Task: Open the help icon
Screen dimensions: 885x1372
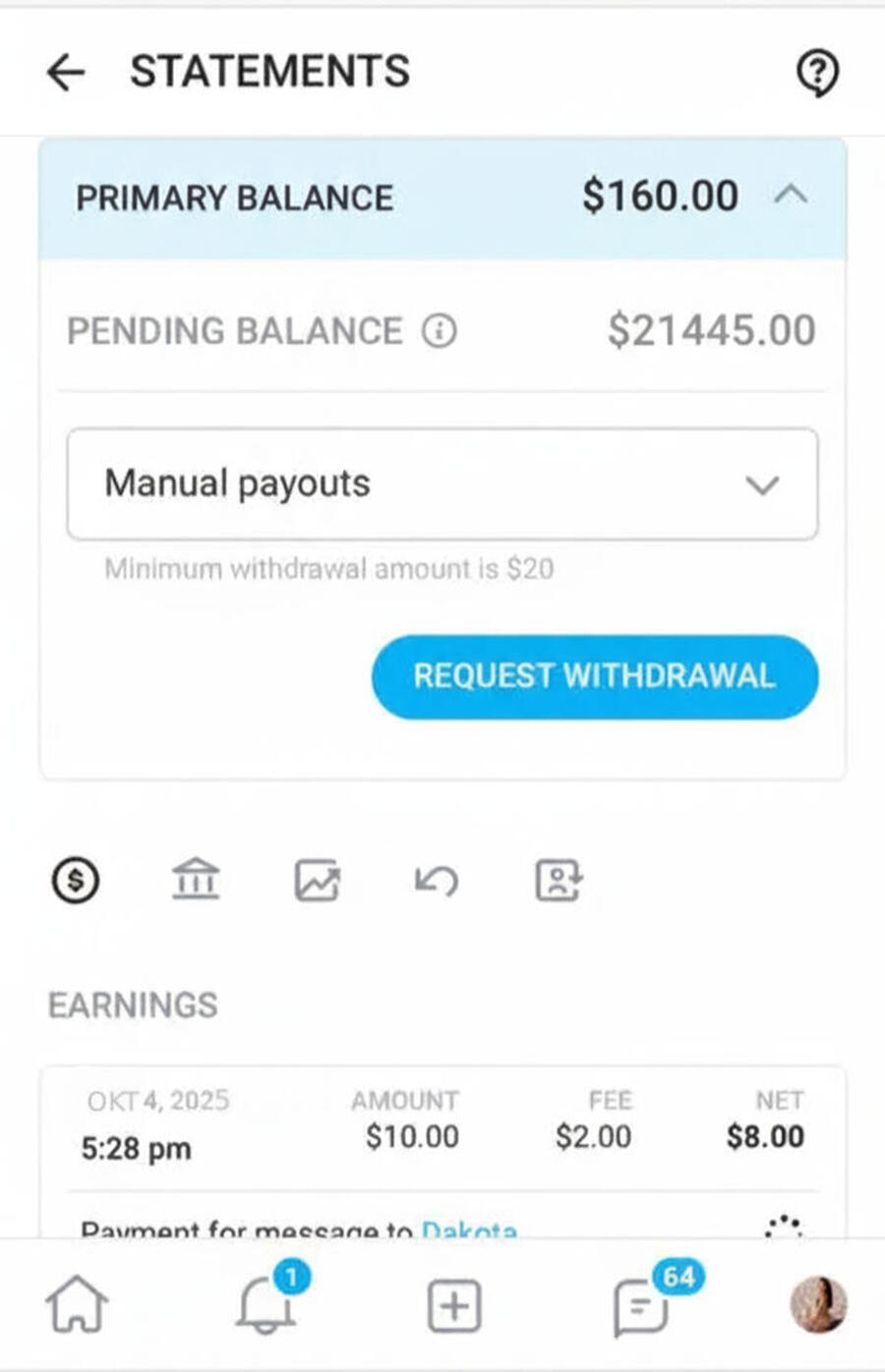Action: click(816, 73)
